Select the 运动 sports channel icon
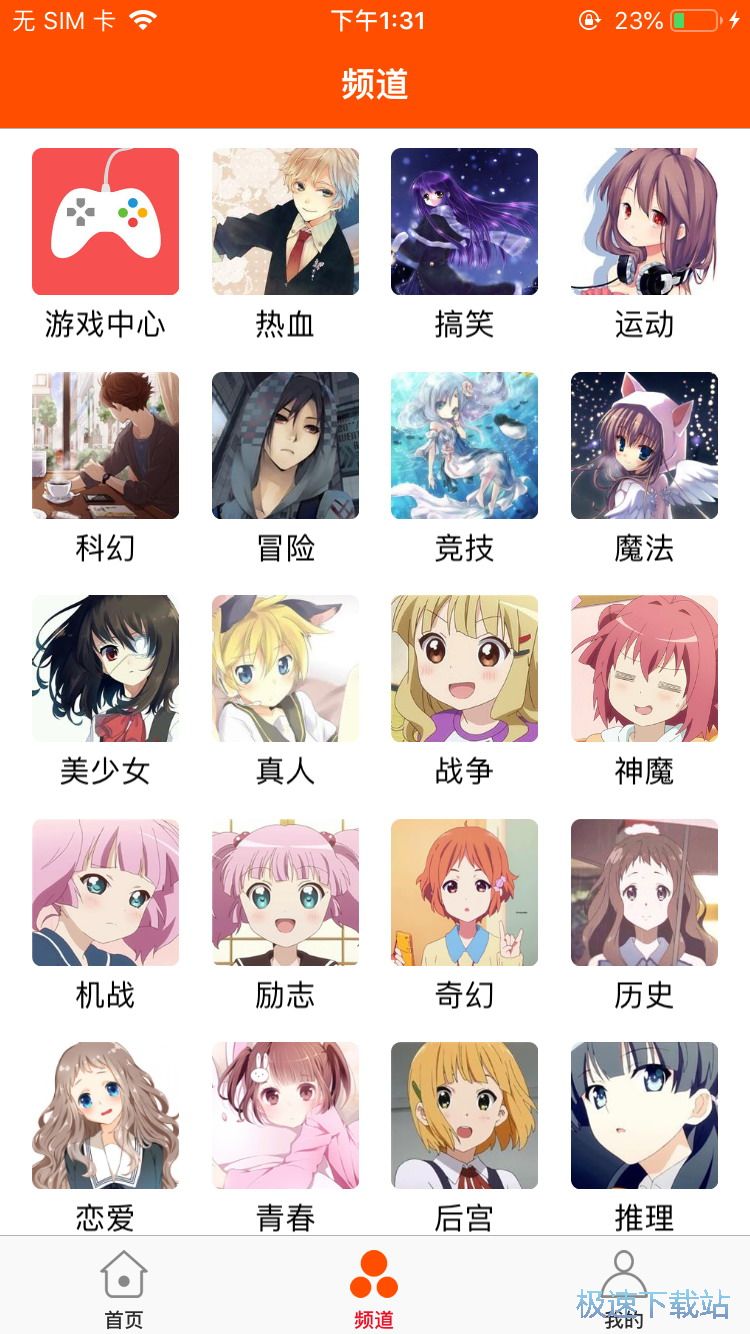The height and width of the screenshot is (1334, 750). 645,221
